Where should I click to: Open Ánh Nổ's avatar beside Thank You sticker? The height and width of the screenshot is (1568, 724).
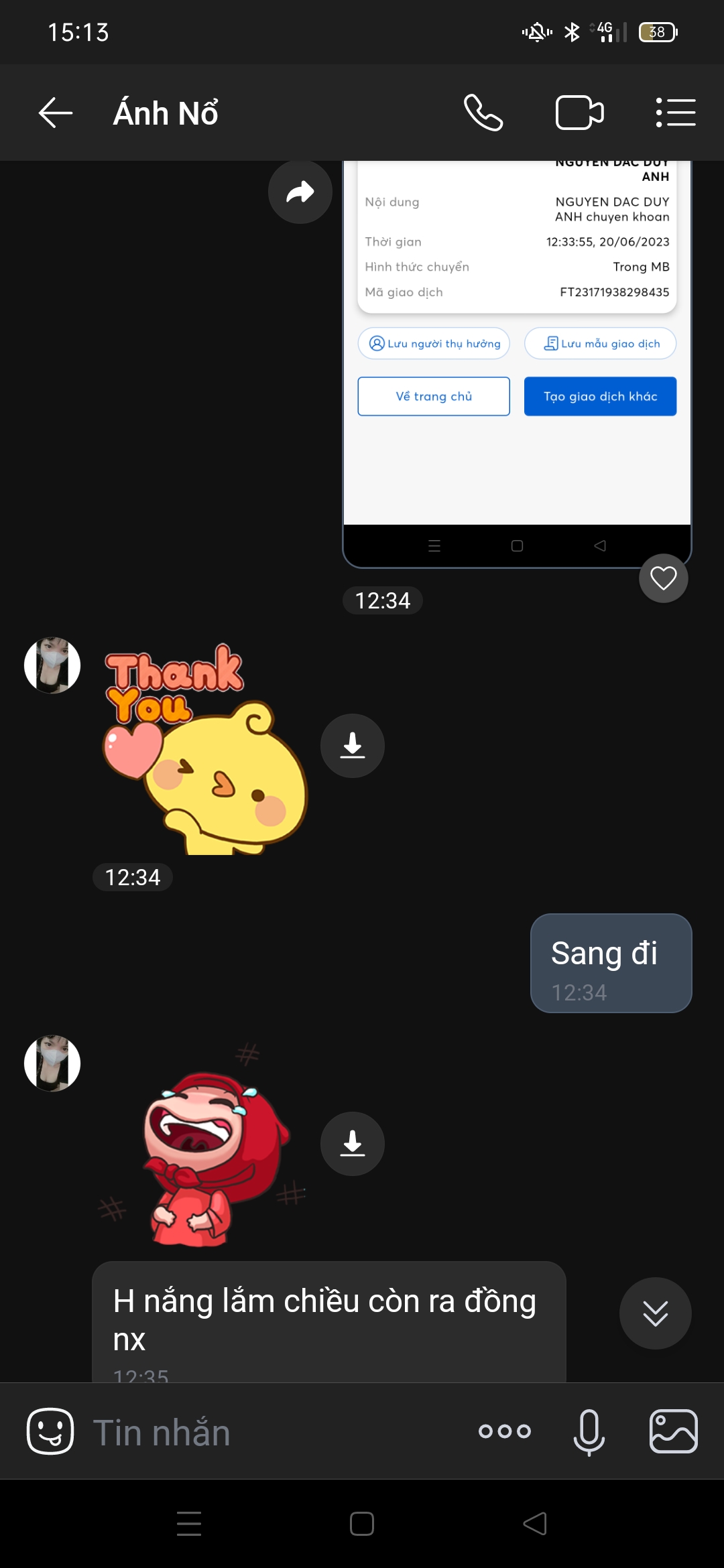click(52, 665)
